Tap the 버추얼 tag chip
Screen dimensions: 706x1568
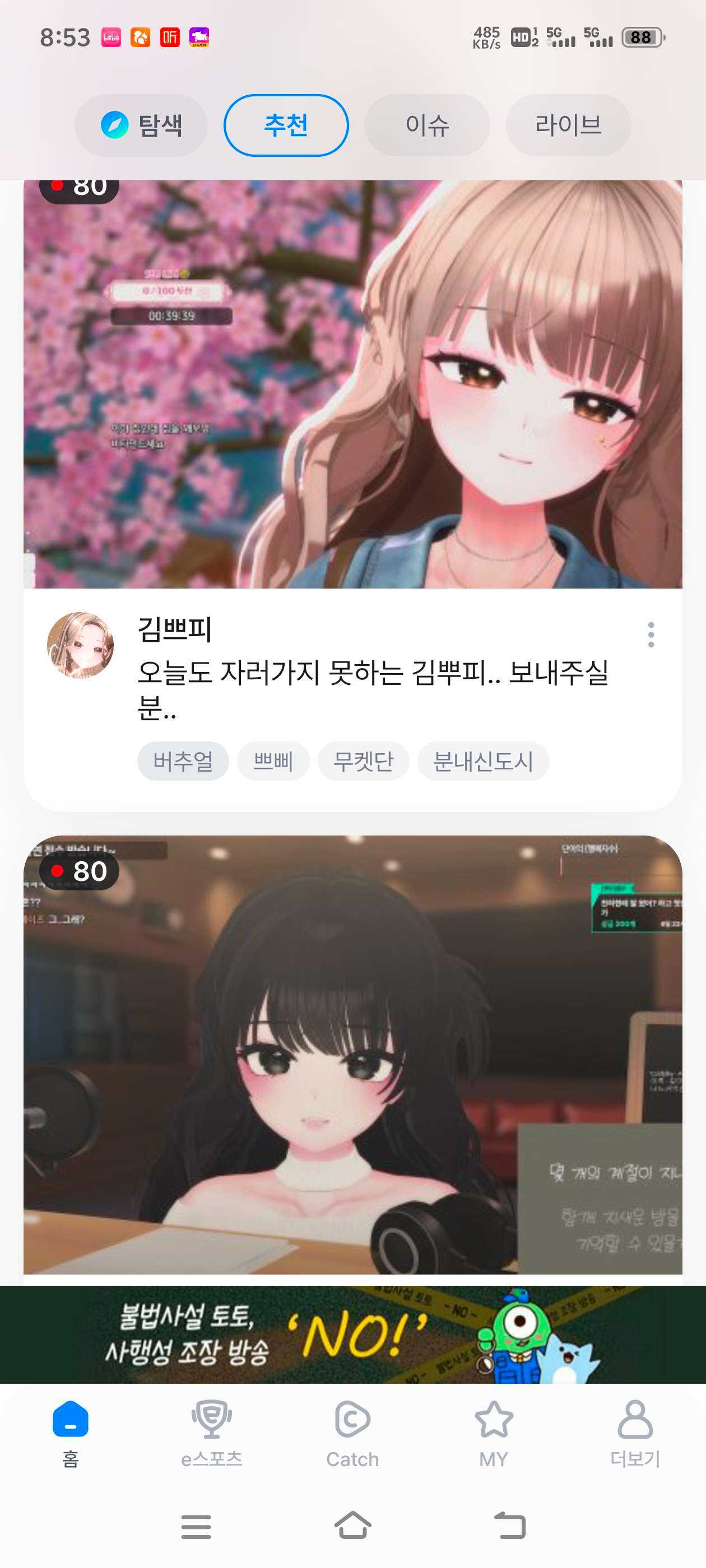point(183,761)
